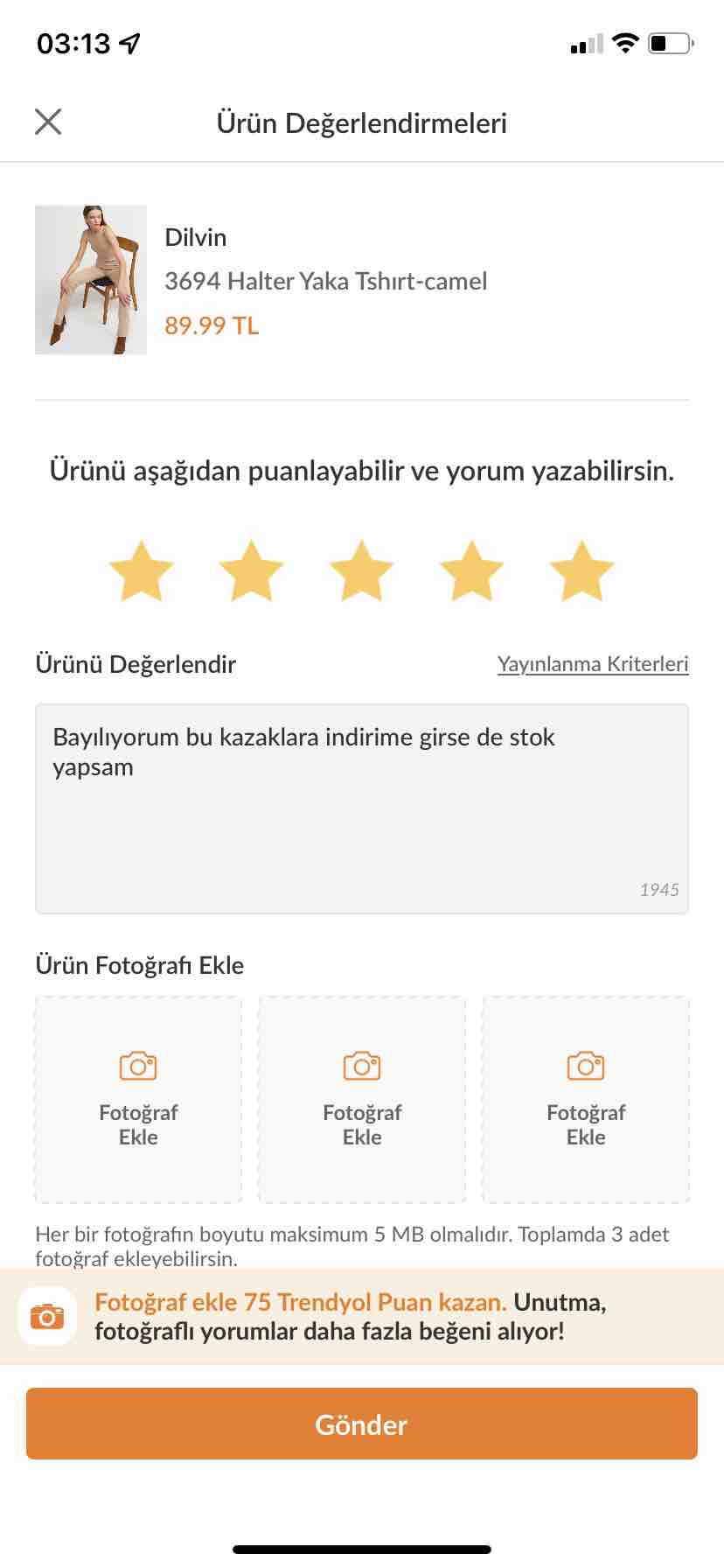Add a photo in the middle Fotoğraf Ekle box
The height and width of the screenshot is (1568, 724).
[362, 1100]
